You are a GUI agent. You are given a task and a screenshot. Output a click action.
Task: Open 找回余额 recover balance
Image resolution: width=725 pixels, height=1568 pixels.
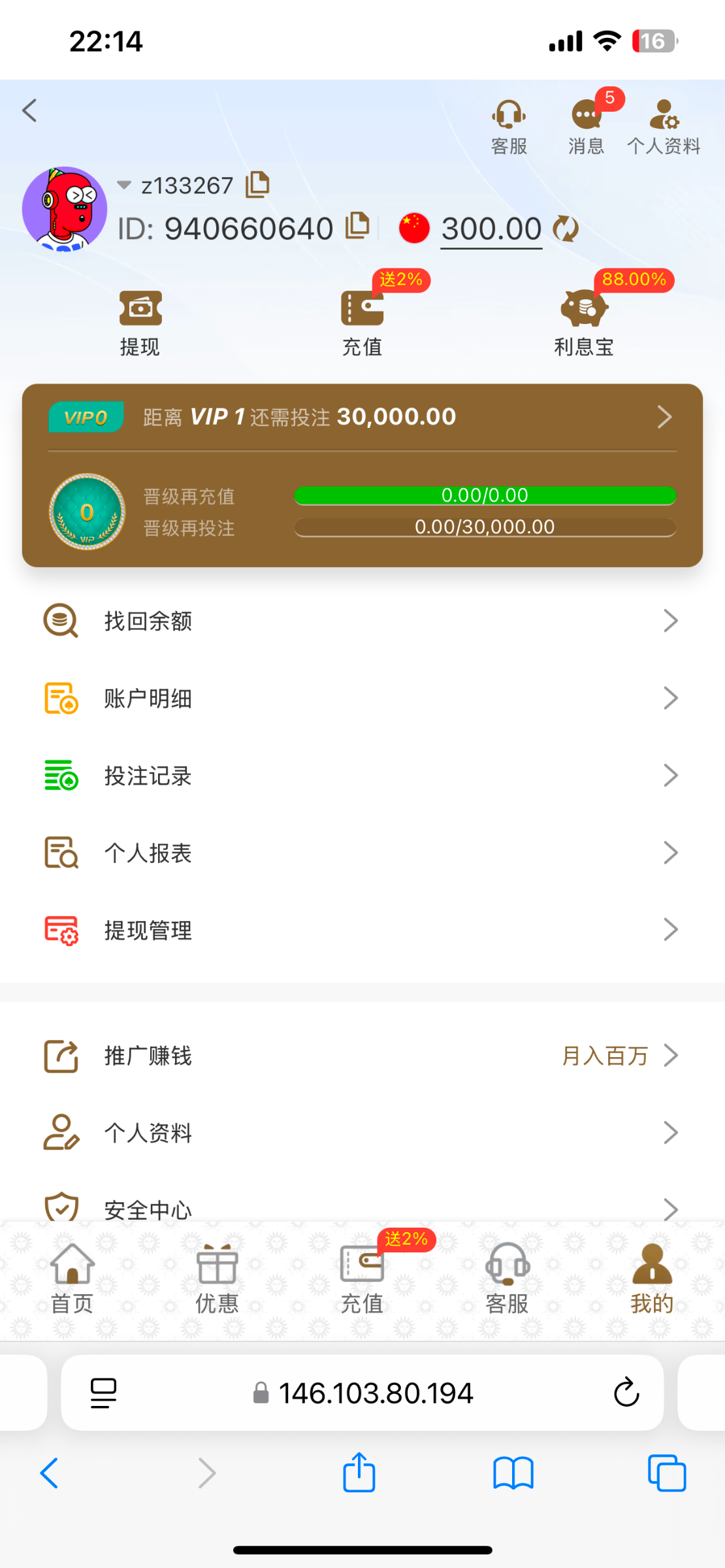click(x=362, y=621)
